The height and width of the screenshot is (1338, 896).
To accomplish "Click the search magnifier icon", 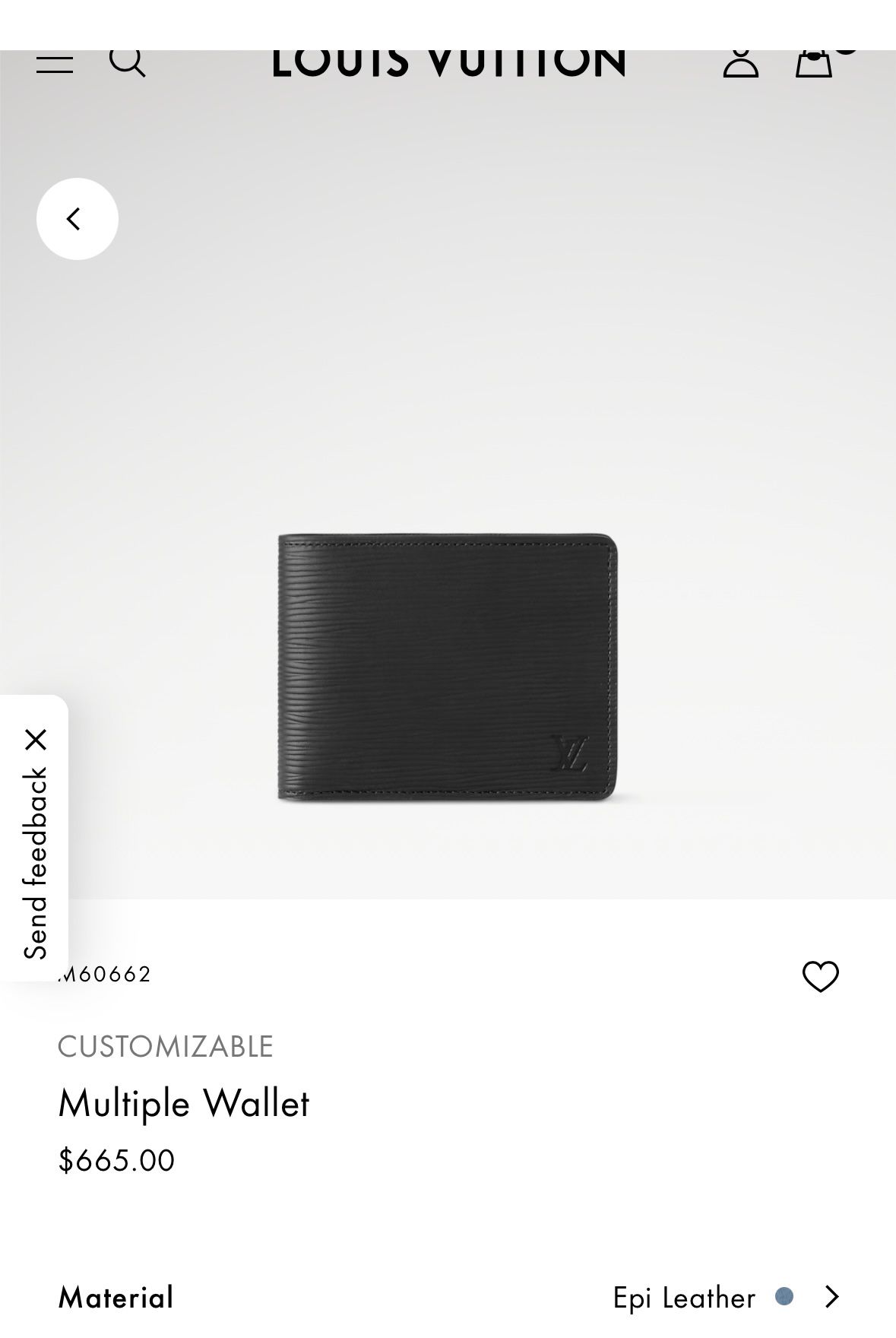I will pyautogui.click(x=129, y=64).
